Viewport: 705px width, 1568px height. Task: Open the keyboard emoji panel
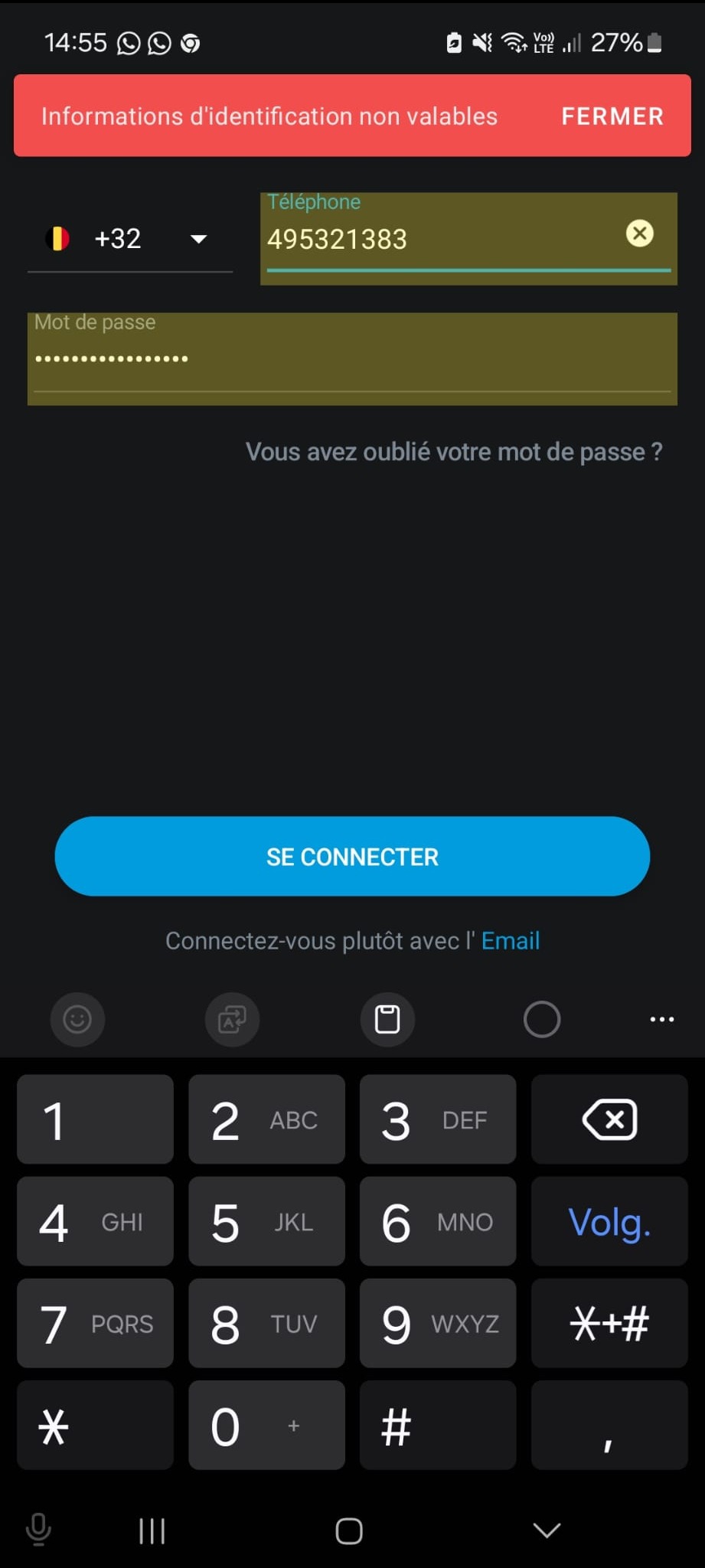click(x=77, y=1019)
